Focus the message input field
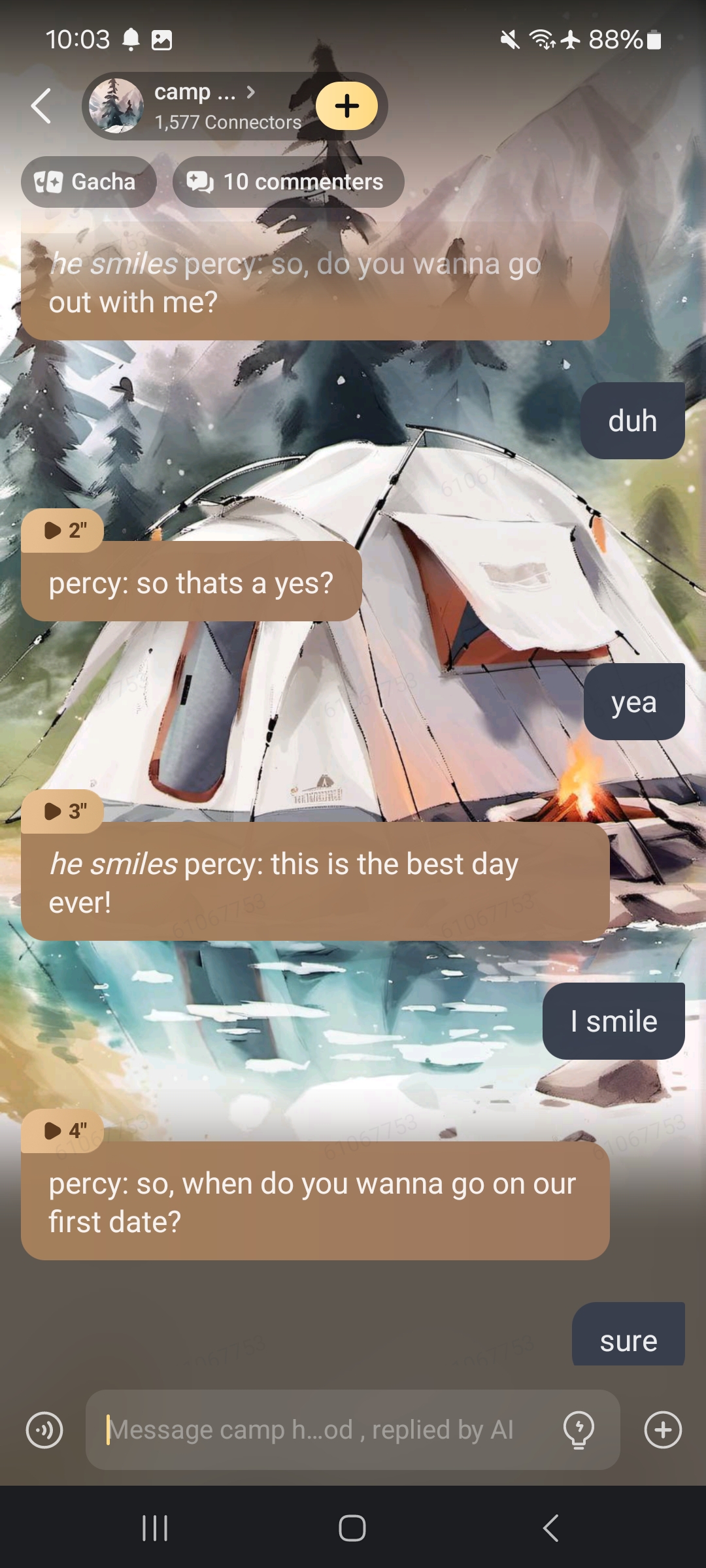Viewport: 706px width, 1568px height. coord(327,1430)
